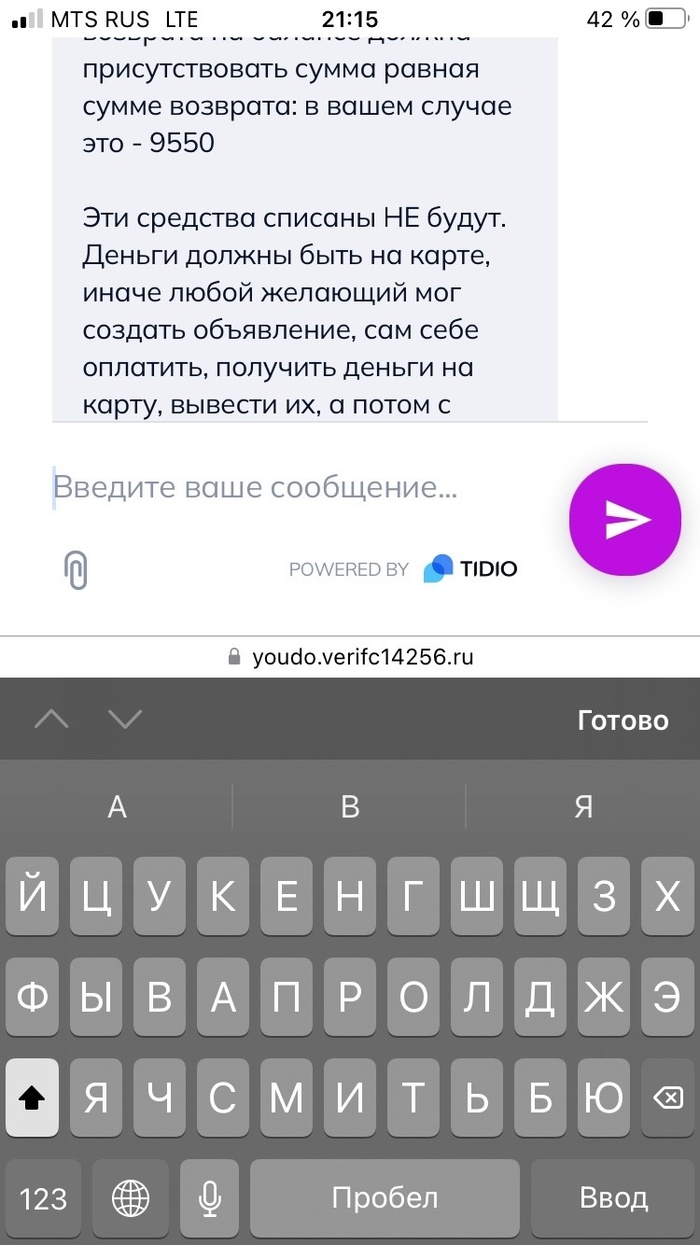The image size is (700, 1245).
Task: Start dictation with the microphone key
Action: tap(209, 1197)
